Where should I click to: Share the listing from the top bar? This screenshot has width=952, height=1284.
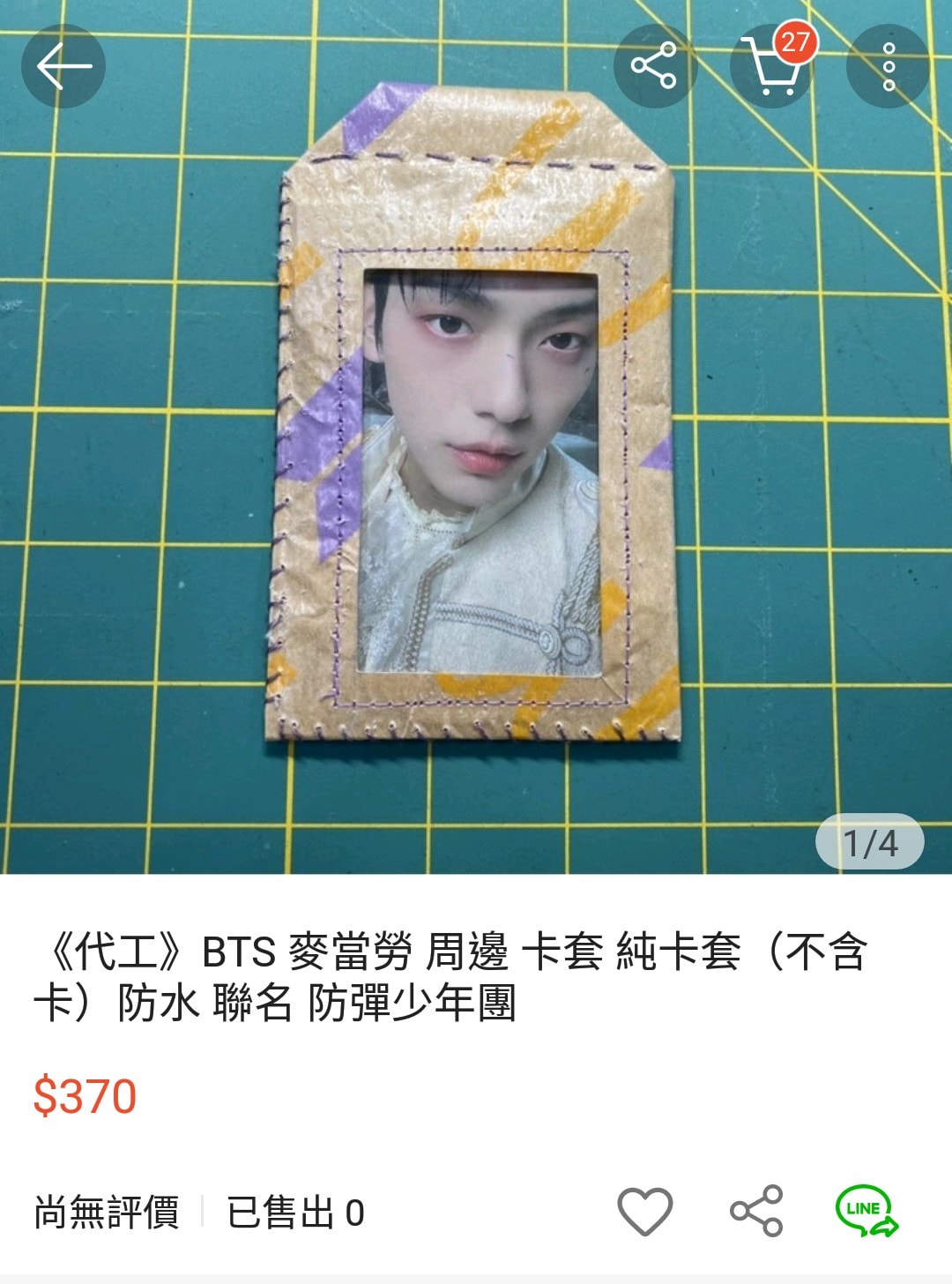[654, 66]
